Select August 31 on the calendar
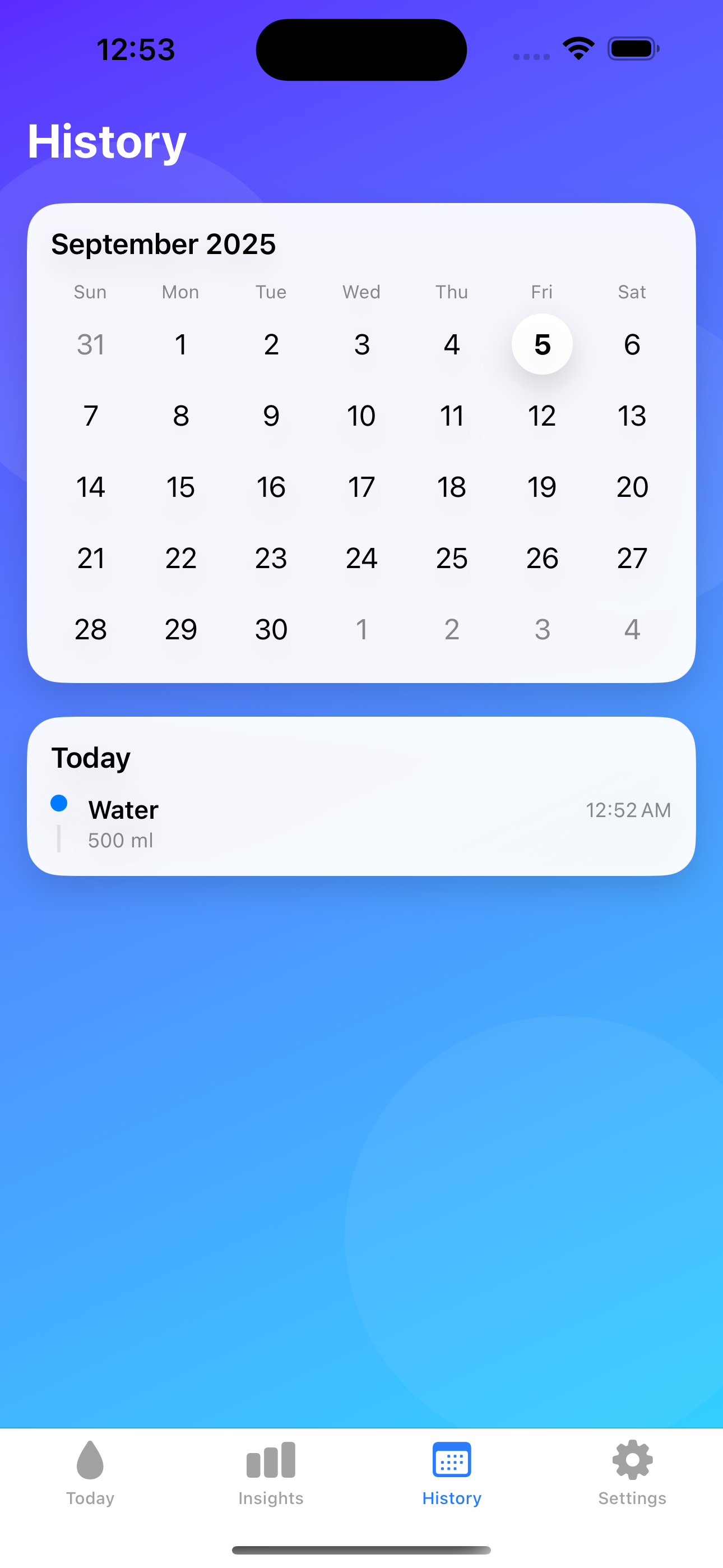The image size is (723, 1568). (91, 344)
